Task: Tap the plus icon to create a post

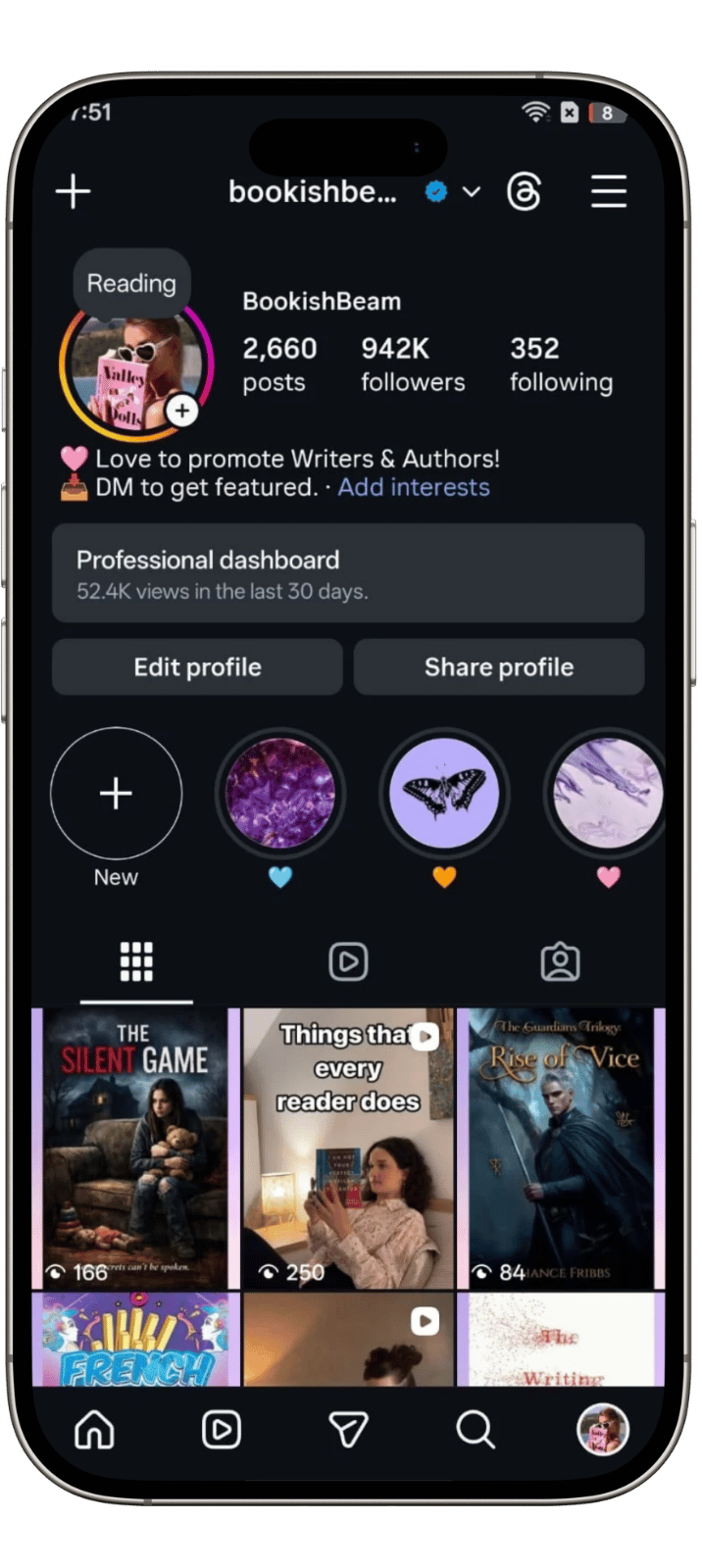Action: pyautogui.click(x=74, y=191)
